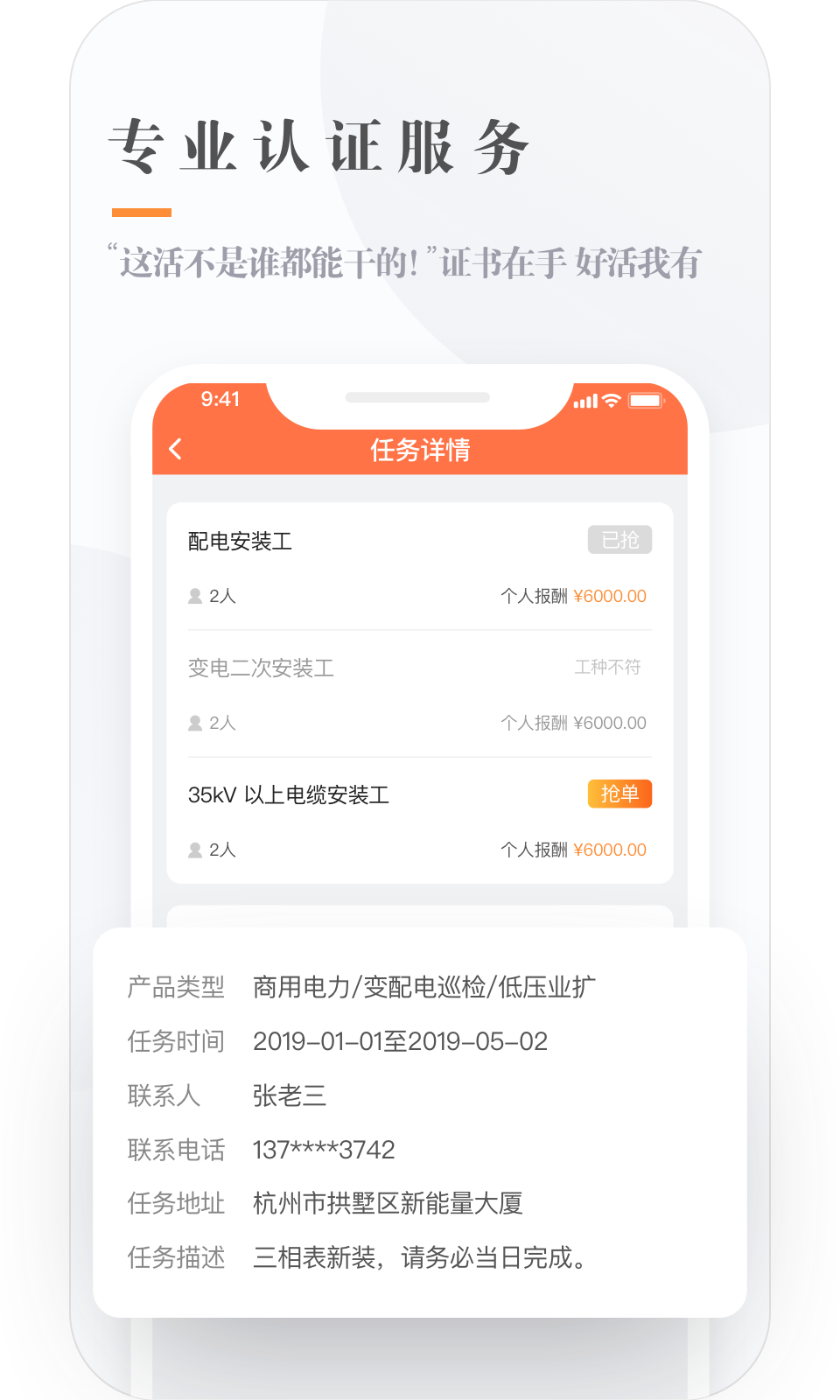Tap the person icon next to 配电安装工 count
840x1400 pixels.
192,596
